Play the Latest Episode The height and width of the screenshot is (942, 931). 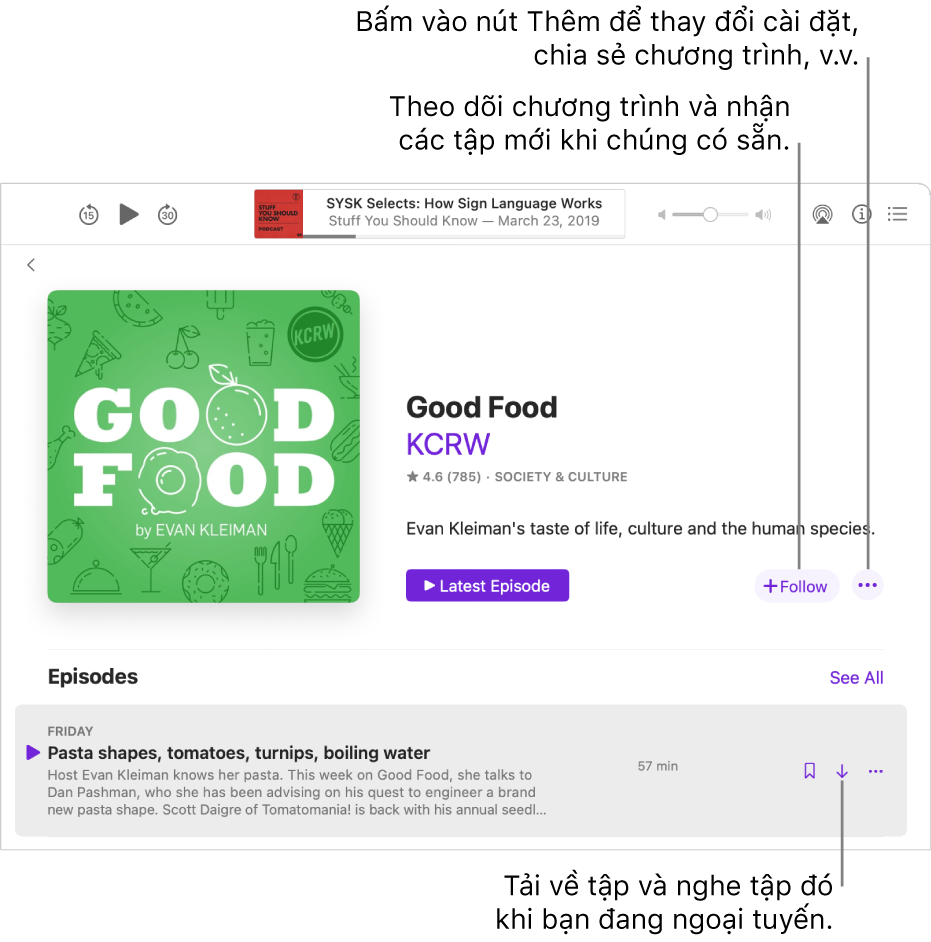[x=487, y=586]
